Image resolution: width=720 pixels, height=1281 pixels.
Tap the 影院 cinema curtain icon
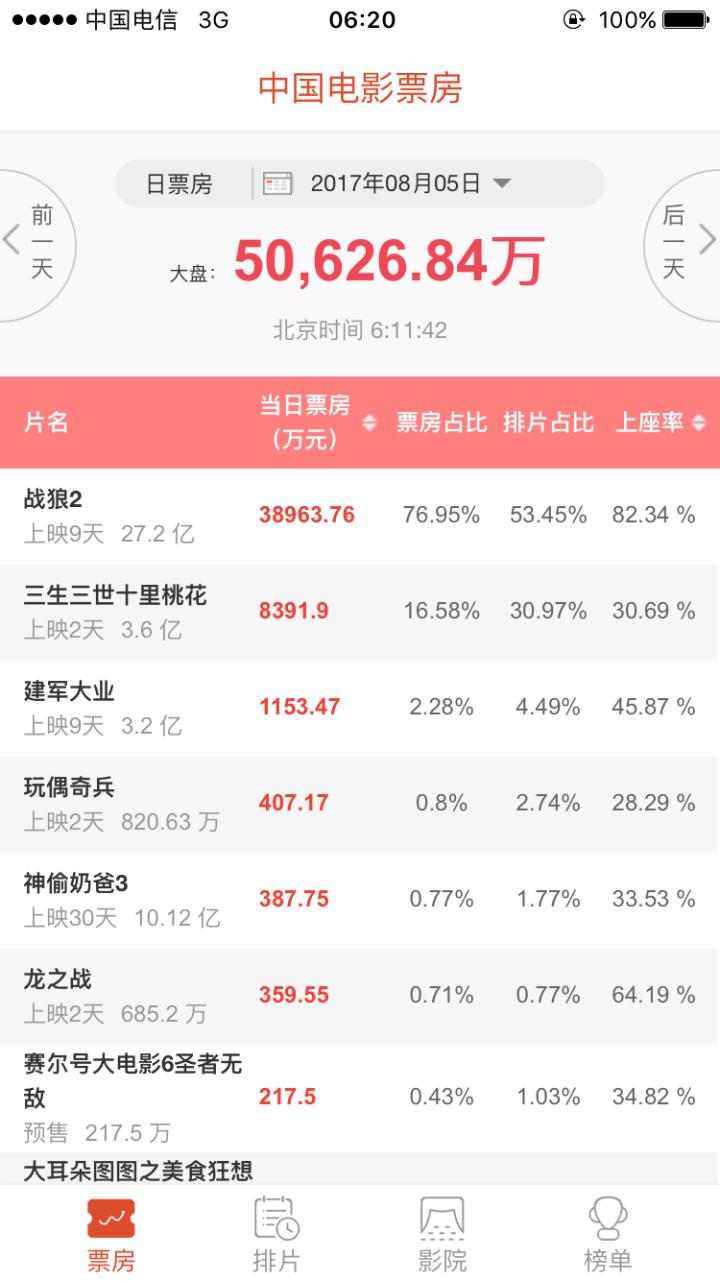444,1218
